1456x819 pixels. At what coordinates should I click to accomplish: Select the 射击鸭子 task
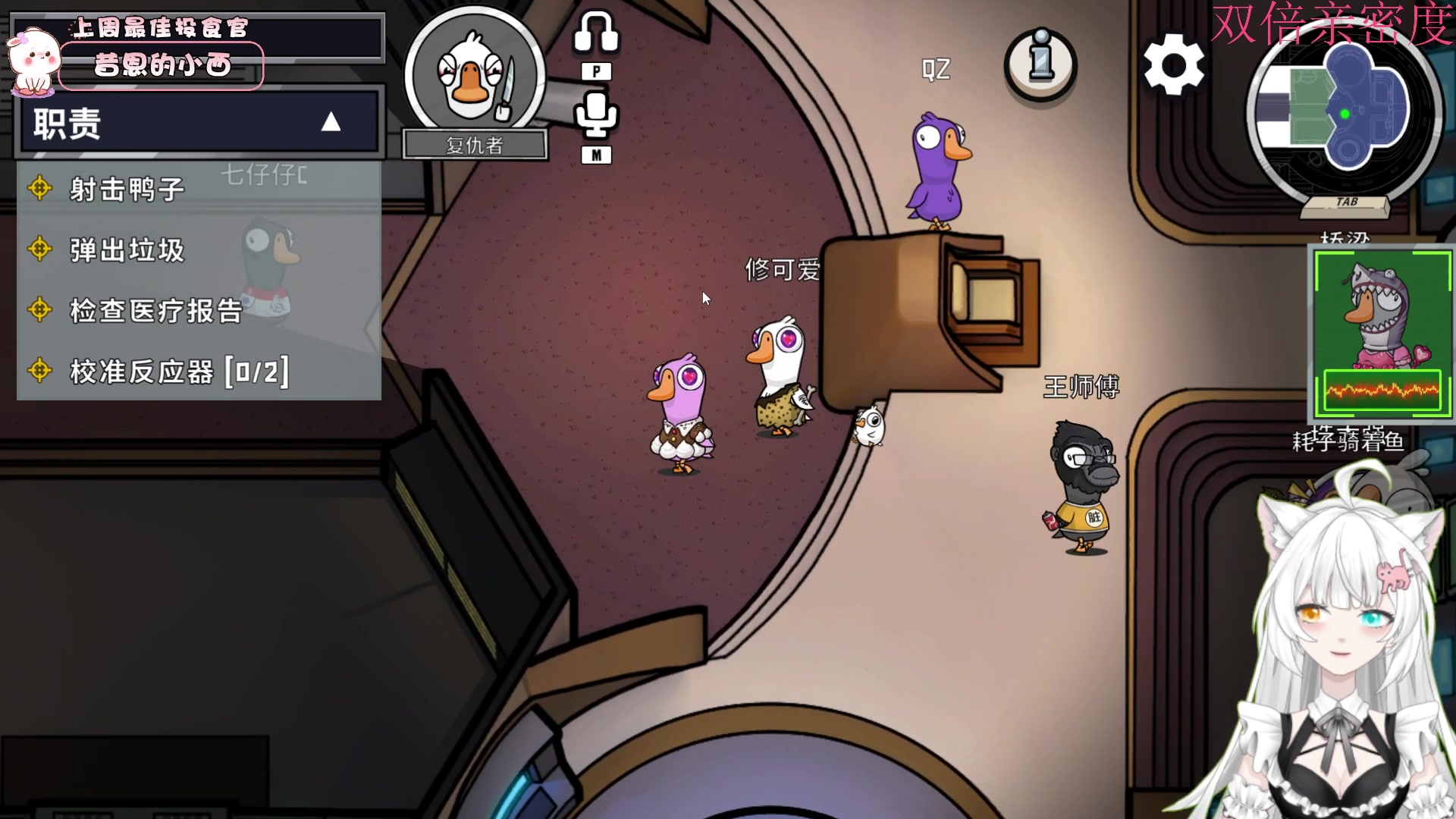[127, 189]
